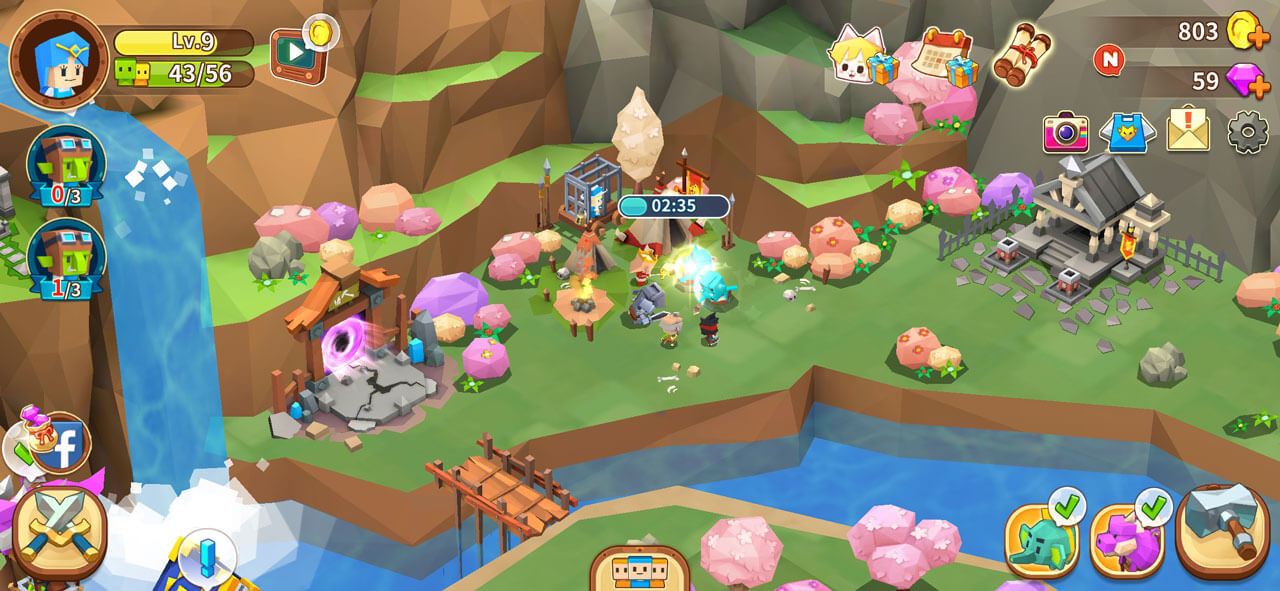Select the worker with 0/3 tasks
This screenshot has width=1280, height=591.
pos(66,165)
